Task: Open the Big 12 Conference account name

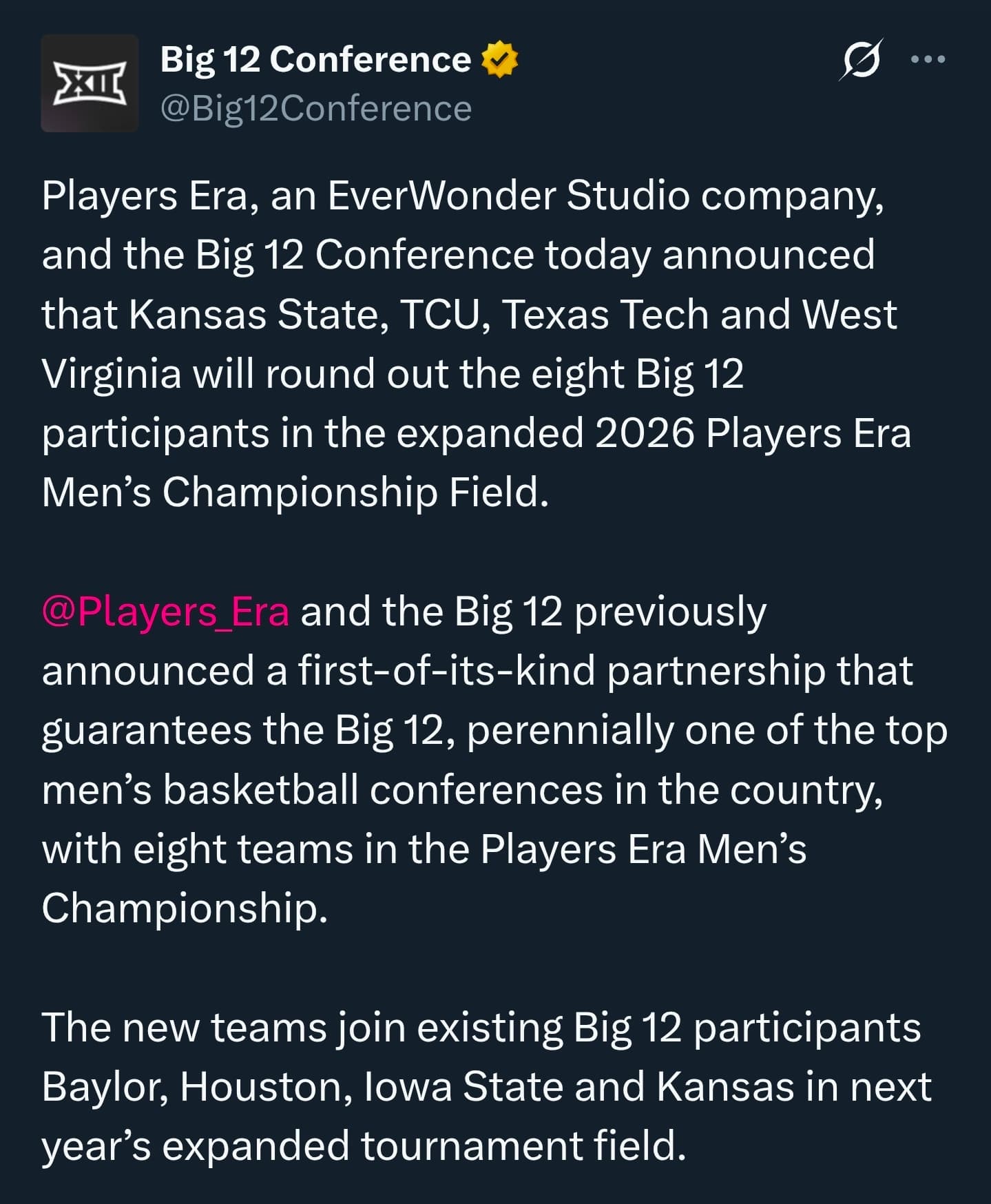Action: 315,59
